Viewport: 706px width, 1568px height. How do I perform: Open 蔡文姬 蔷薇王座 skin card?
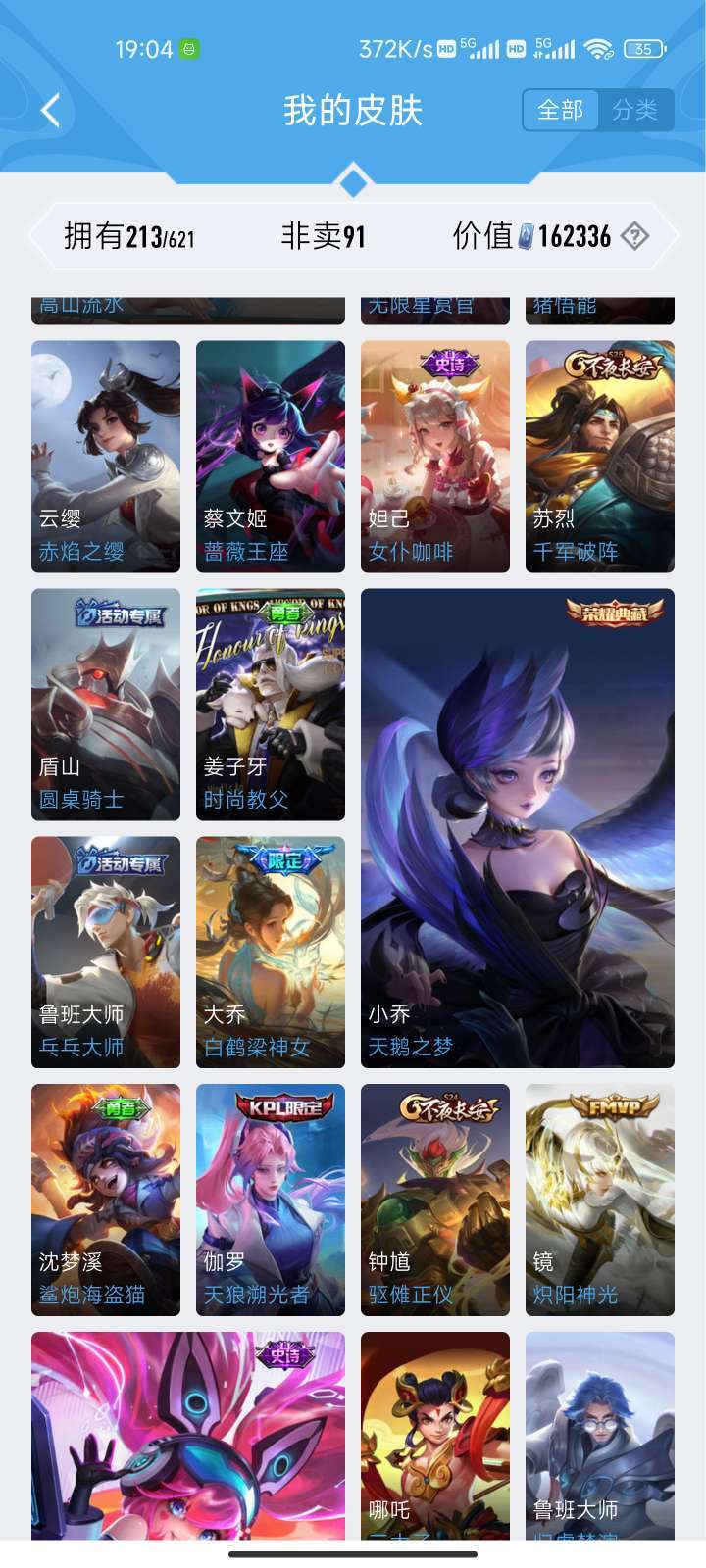tap(271, 456)
